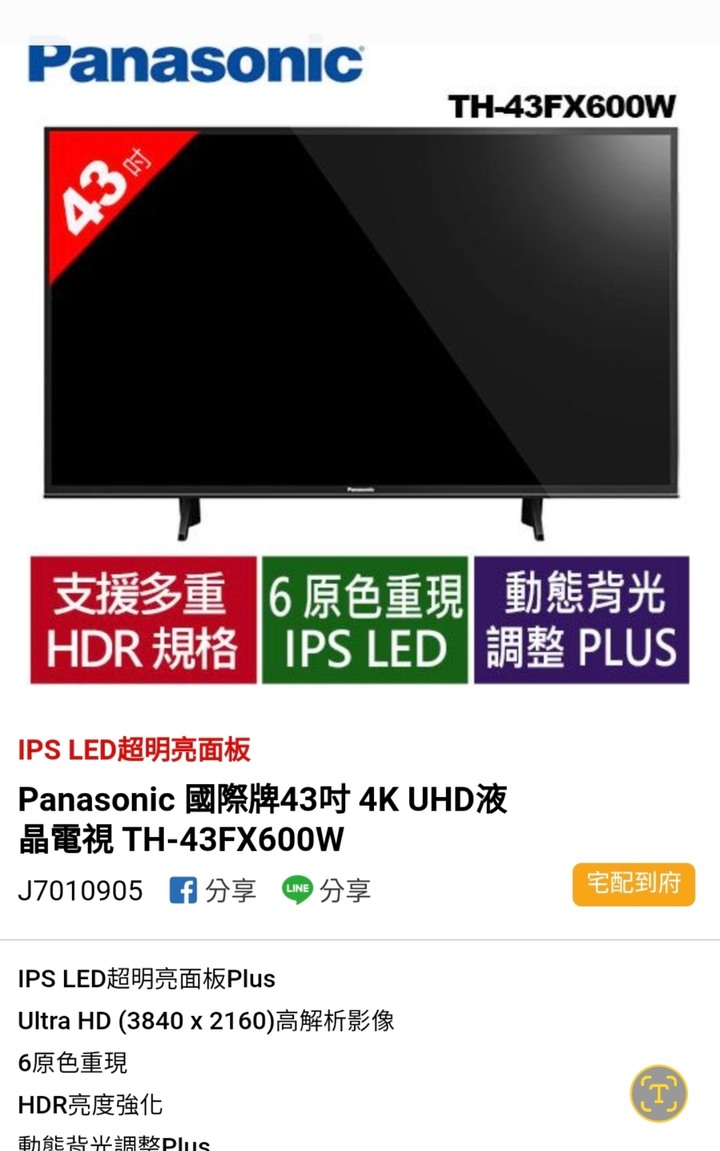Tap the 宅配到府 delivery button
Screen dimensions: 720x1151
tap(633, 883)
